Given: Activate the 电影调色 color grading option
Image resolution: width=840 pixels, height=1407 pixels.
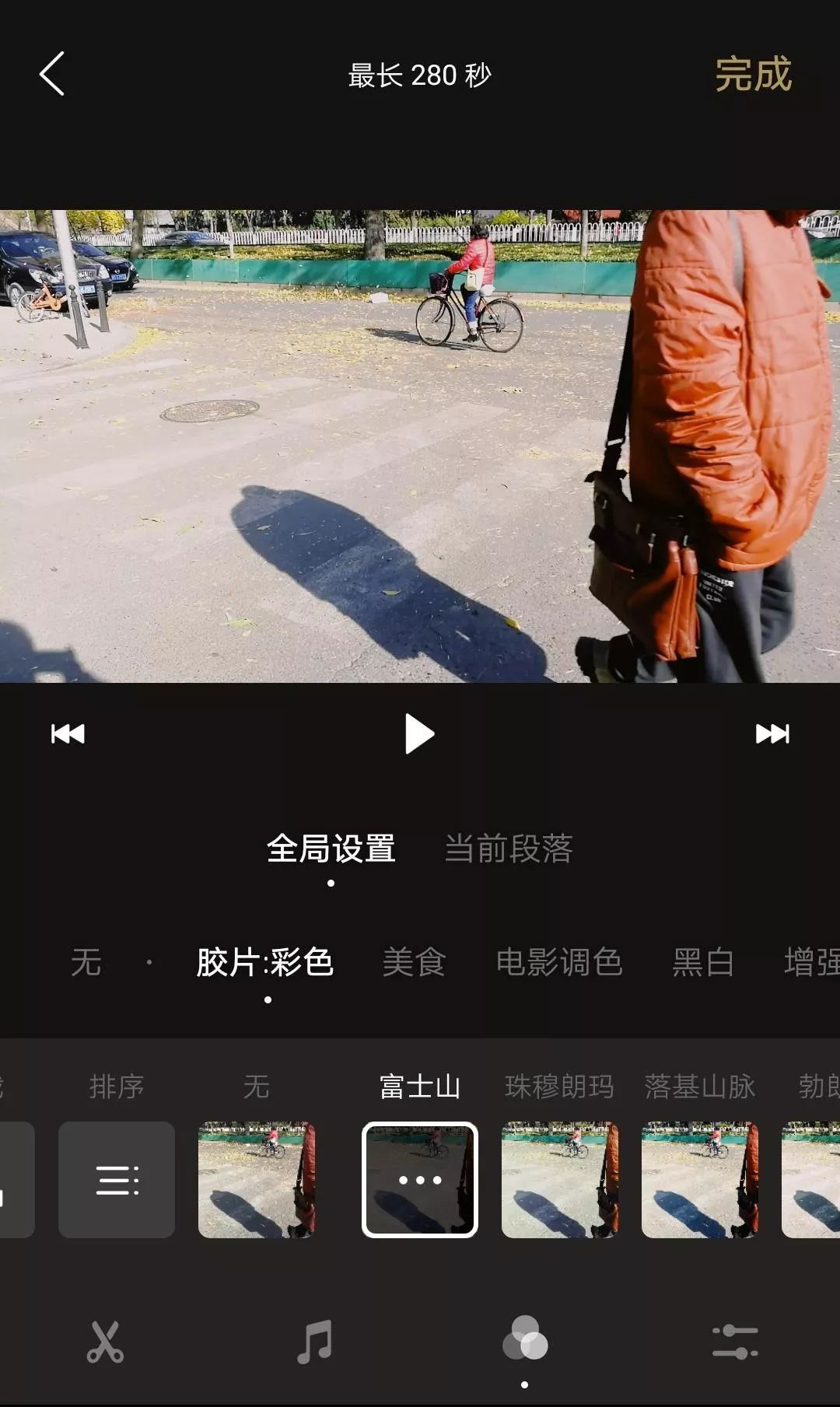Looking at the screenshot, I should tap(559, 963).
